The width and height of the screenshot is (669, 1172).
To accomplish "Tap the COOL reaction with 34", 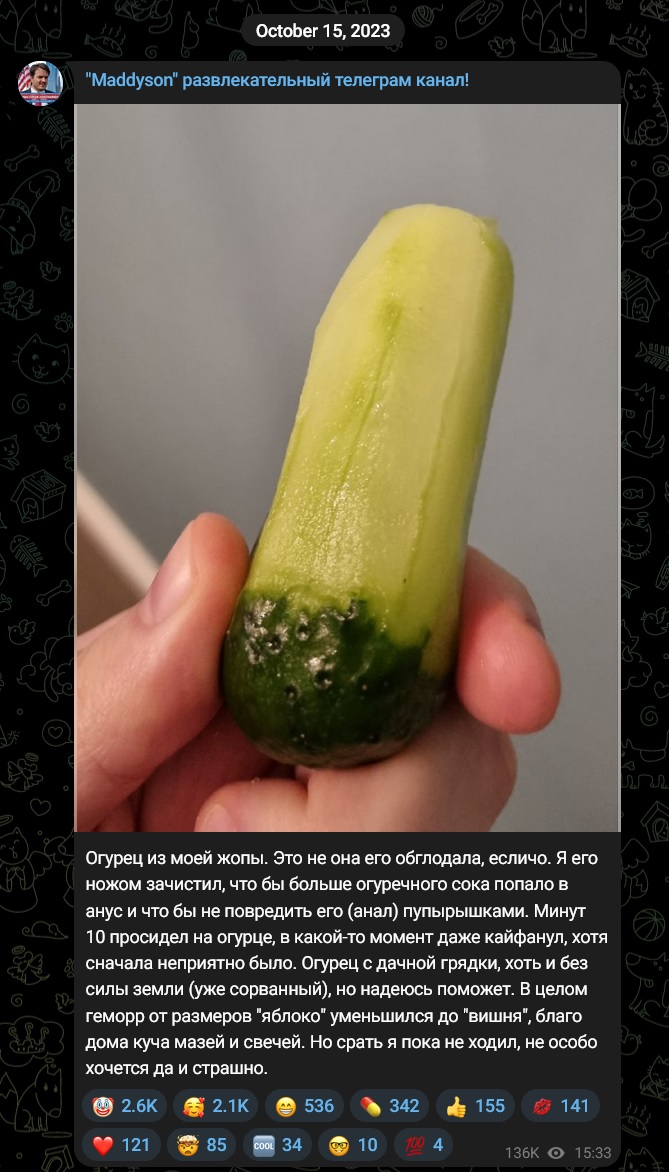I will [277, 1144].
